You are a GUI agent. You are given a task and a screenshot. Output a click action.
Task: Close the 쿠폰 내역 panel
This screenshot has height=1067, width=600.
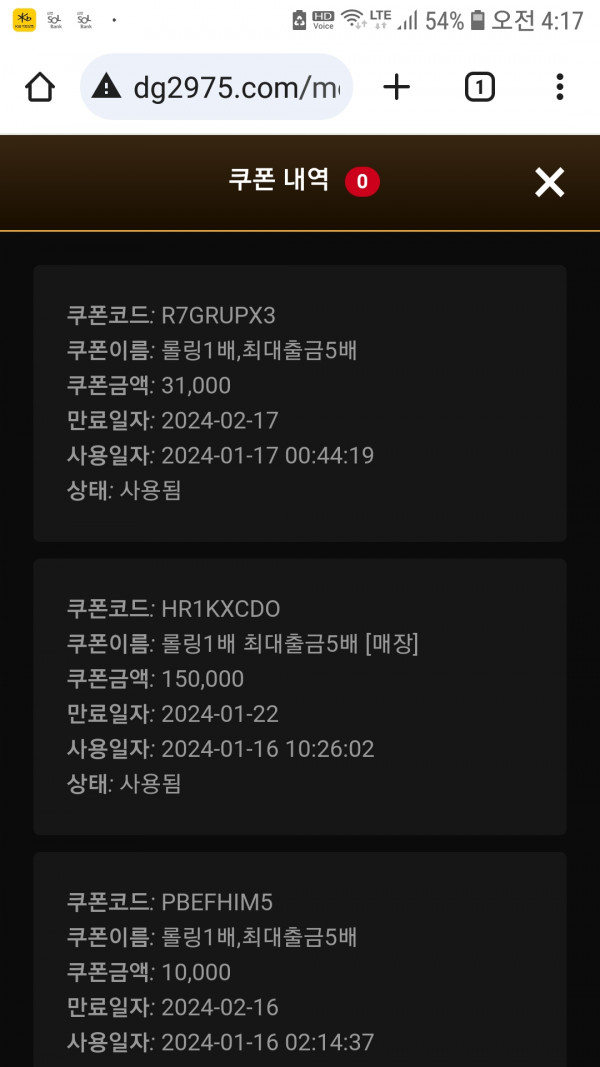pos(549,182)
